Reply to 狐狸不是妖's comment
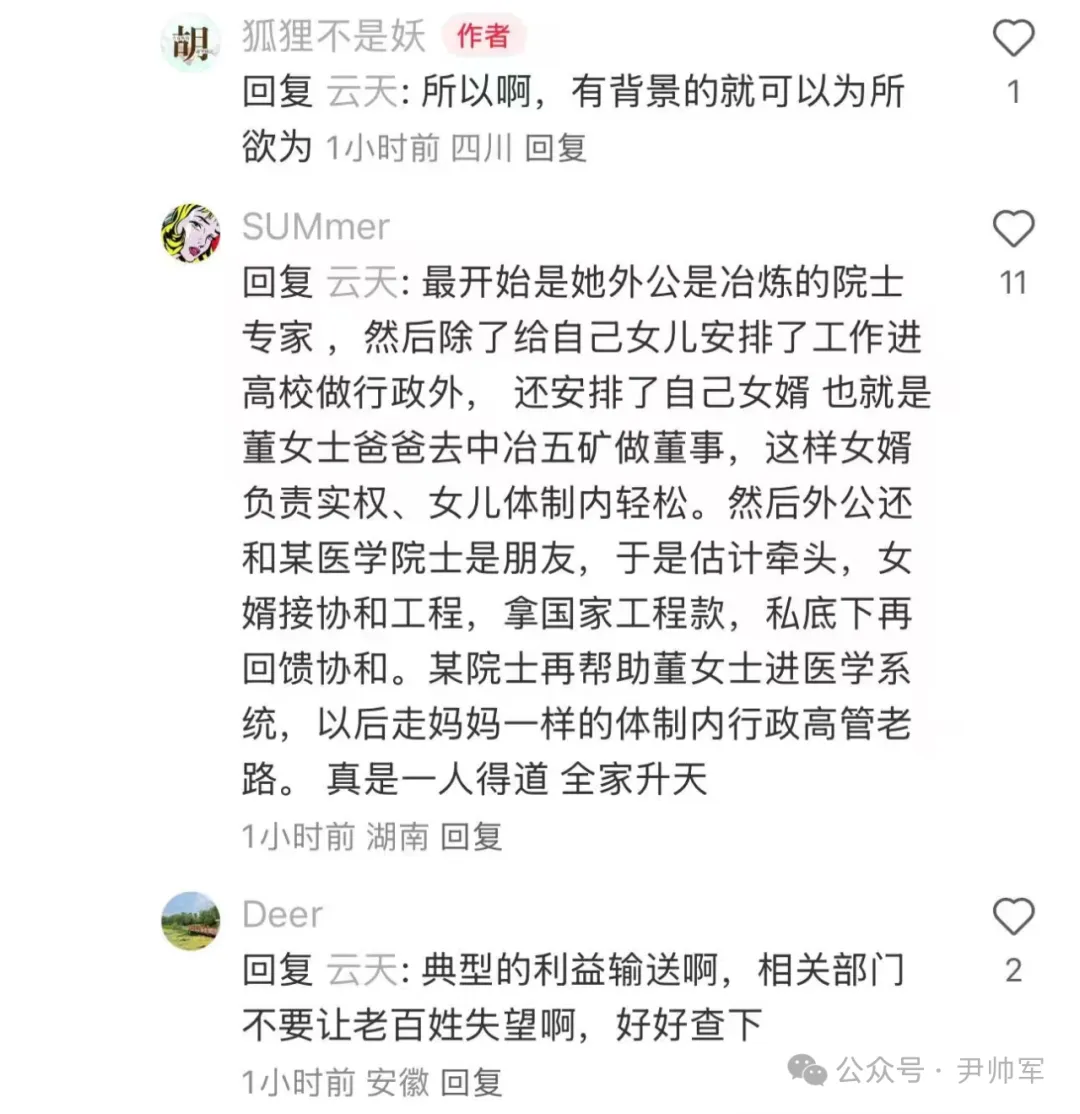 click(556, 148)
